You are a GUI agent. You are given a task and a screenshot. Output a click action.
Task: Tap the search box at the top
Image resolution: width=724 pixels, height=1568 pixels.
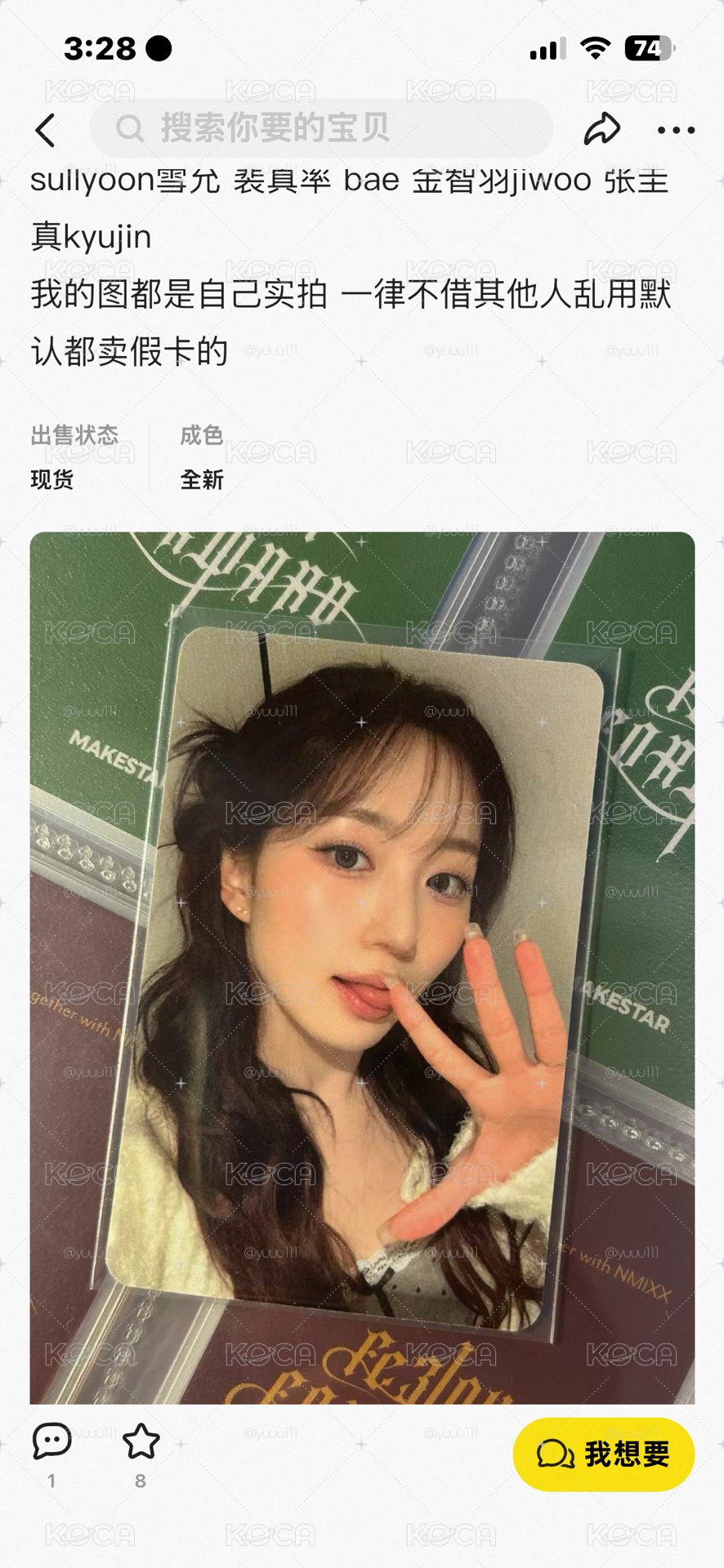point(321,128)
